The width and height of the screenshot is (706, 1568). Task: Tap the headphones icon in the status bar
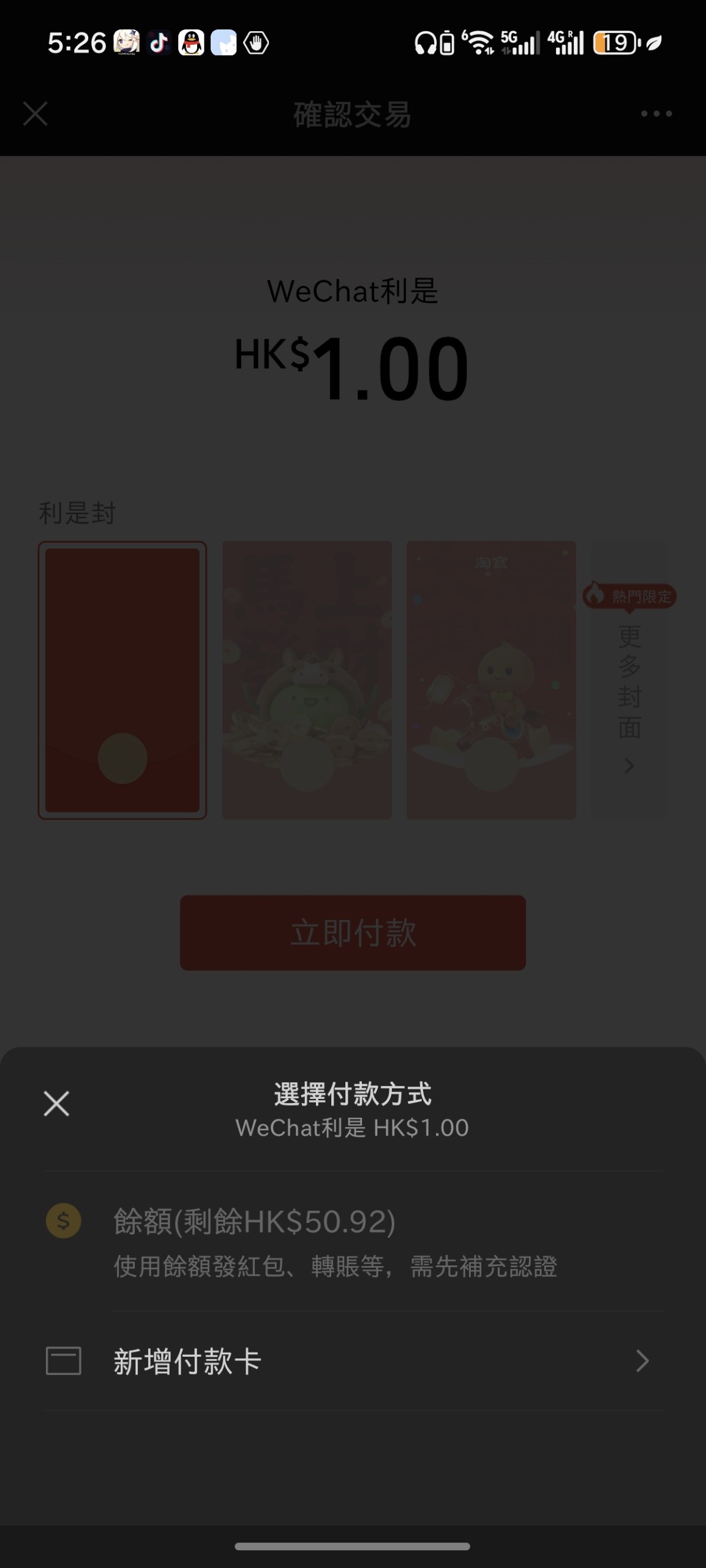coord(425,43)
